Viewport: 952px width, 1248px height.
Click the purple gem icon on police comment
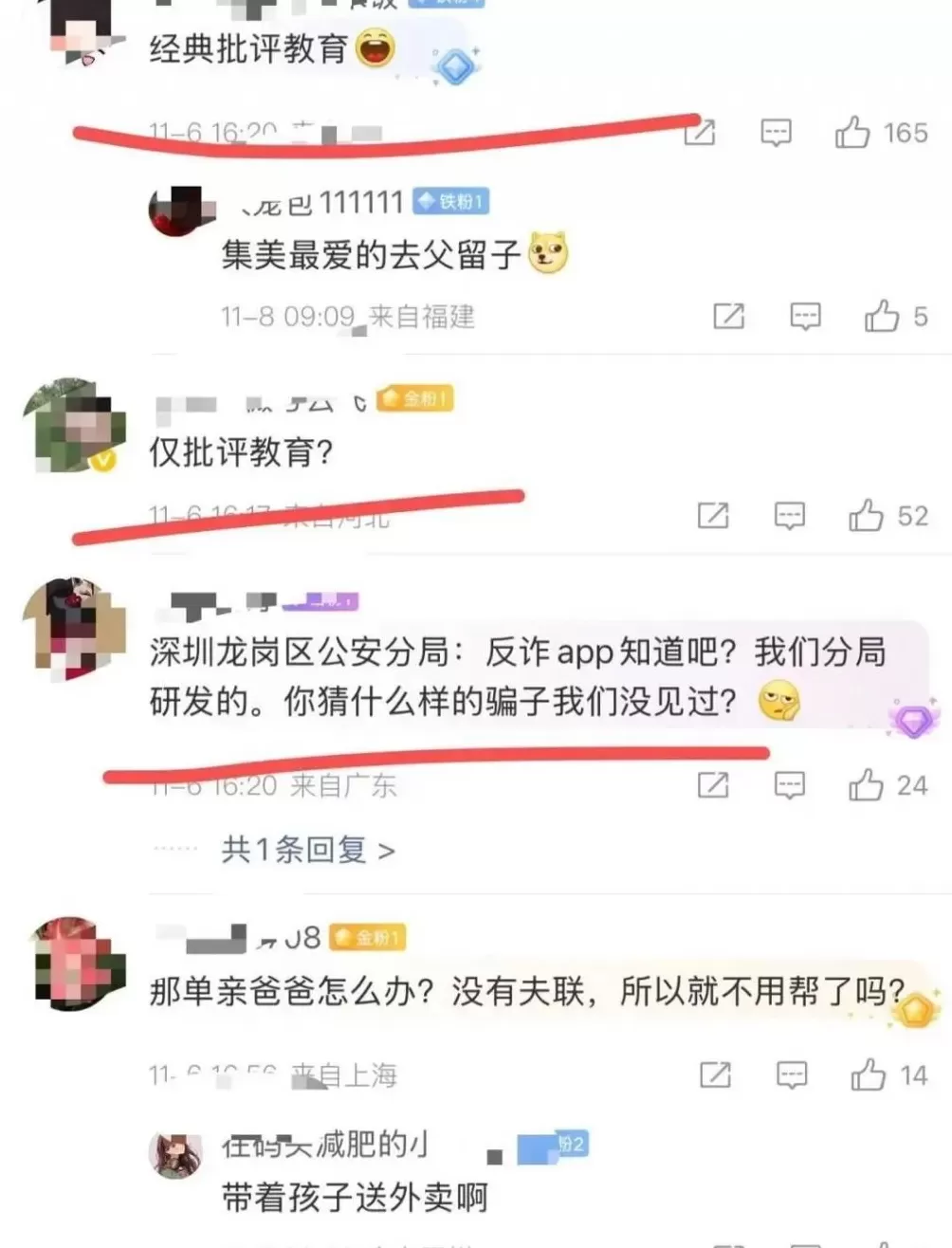tap(913, 719)
